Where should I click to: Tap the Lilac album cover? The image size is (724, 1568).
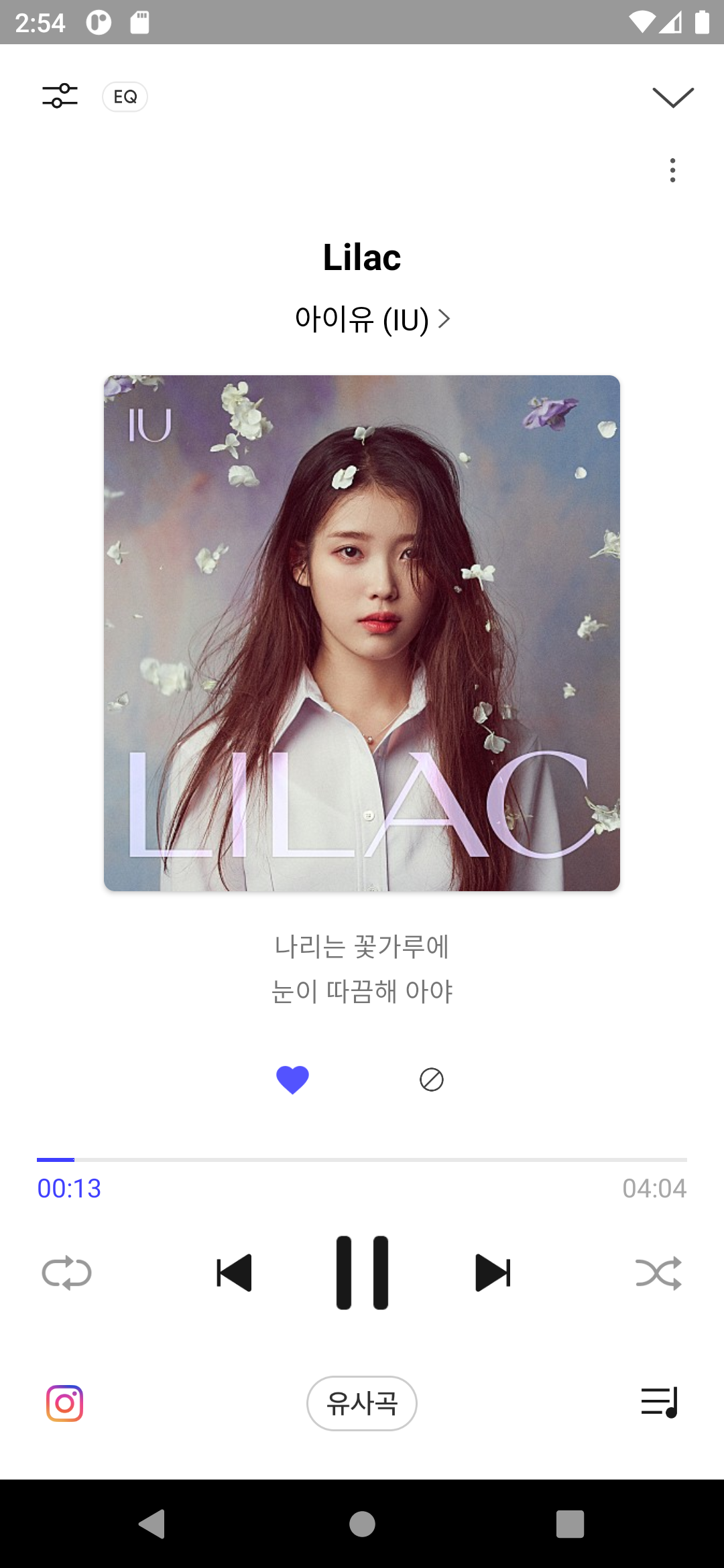362,633
